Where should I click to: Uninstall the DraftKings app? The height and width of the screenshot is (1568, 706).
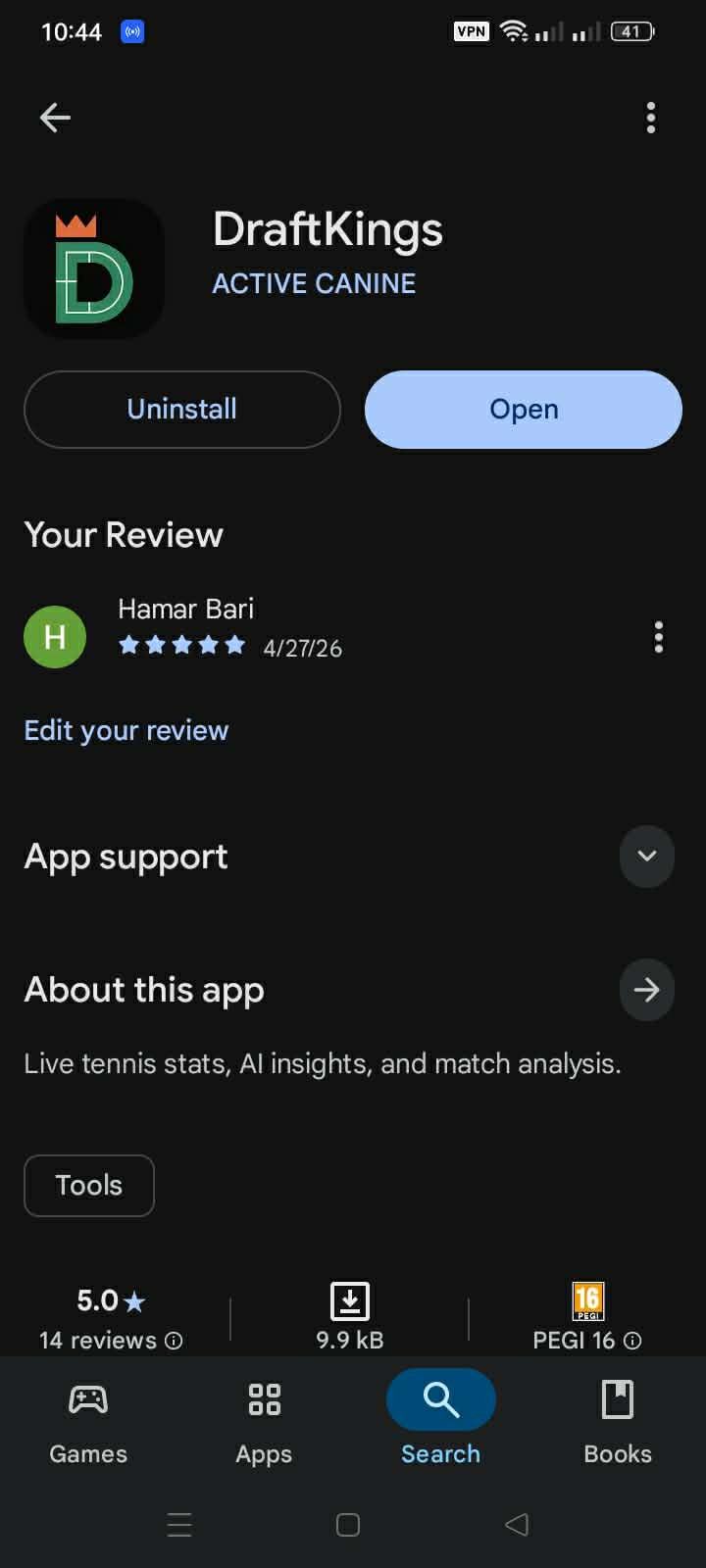(x=182, y=410)
